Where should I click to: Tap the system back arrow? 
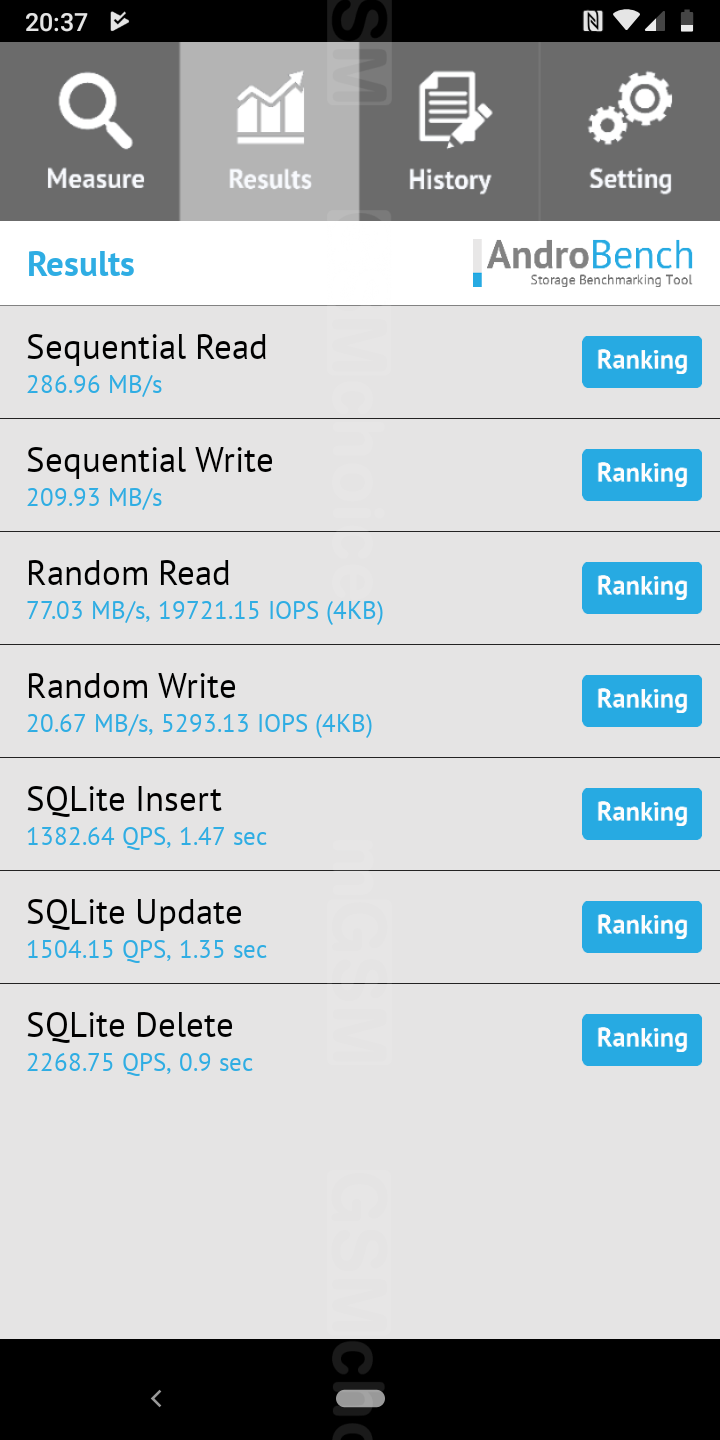tap(156, 1399)
